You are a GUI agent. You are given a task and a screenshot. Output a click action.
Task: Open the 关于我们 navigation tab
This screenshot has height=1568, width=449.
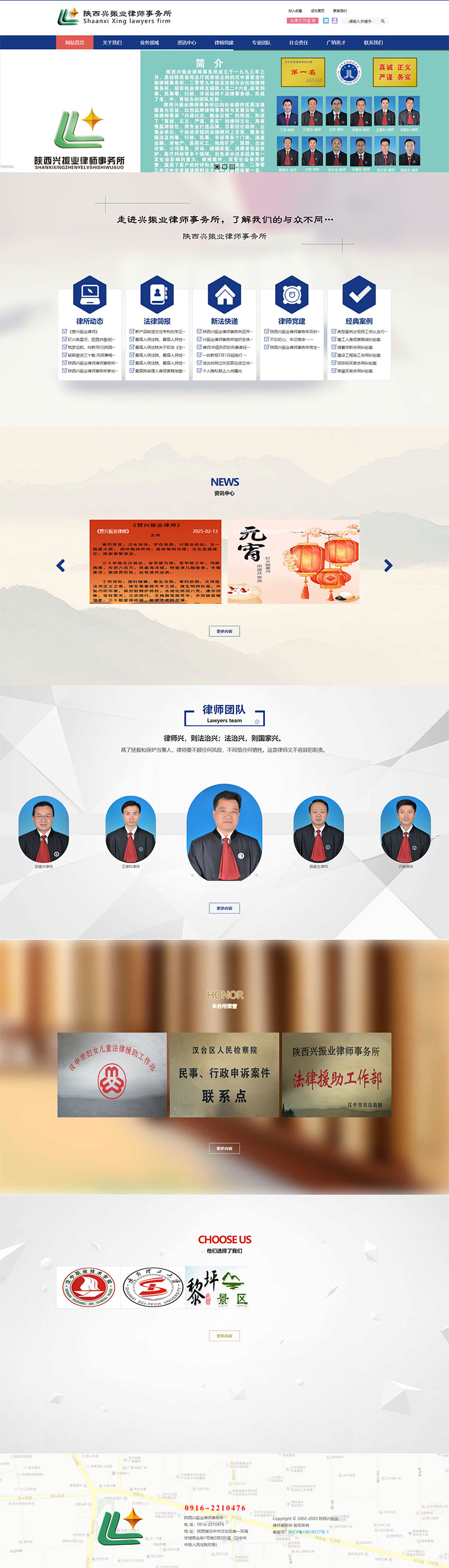[x=112, y=43]
